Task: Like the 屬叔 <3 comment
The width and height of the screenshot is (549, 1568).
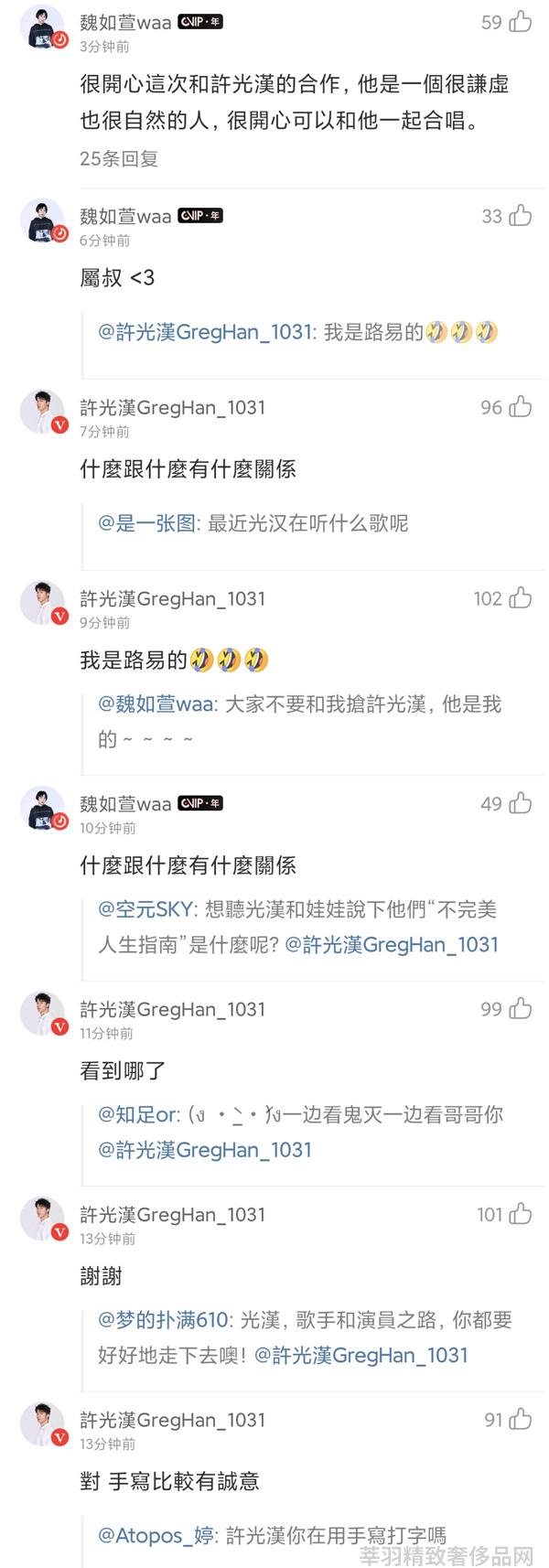Action: pos(521,216)
